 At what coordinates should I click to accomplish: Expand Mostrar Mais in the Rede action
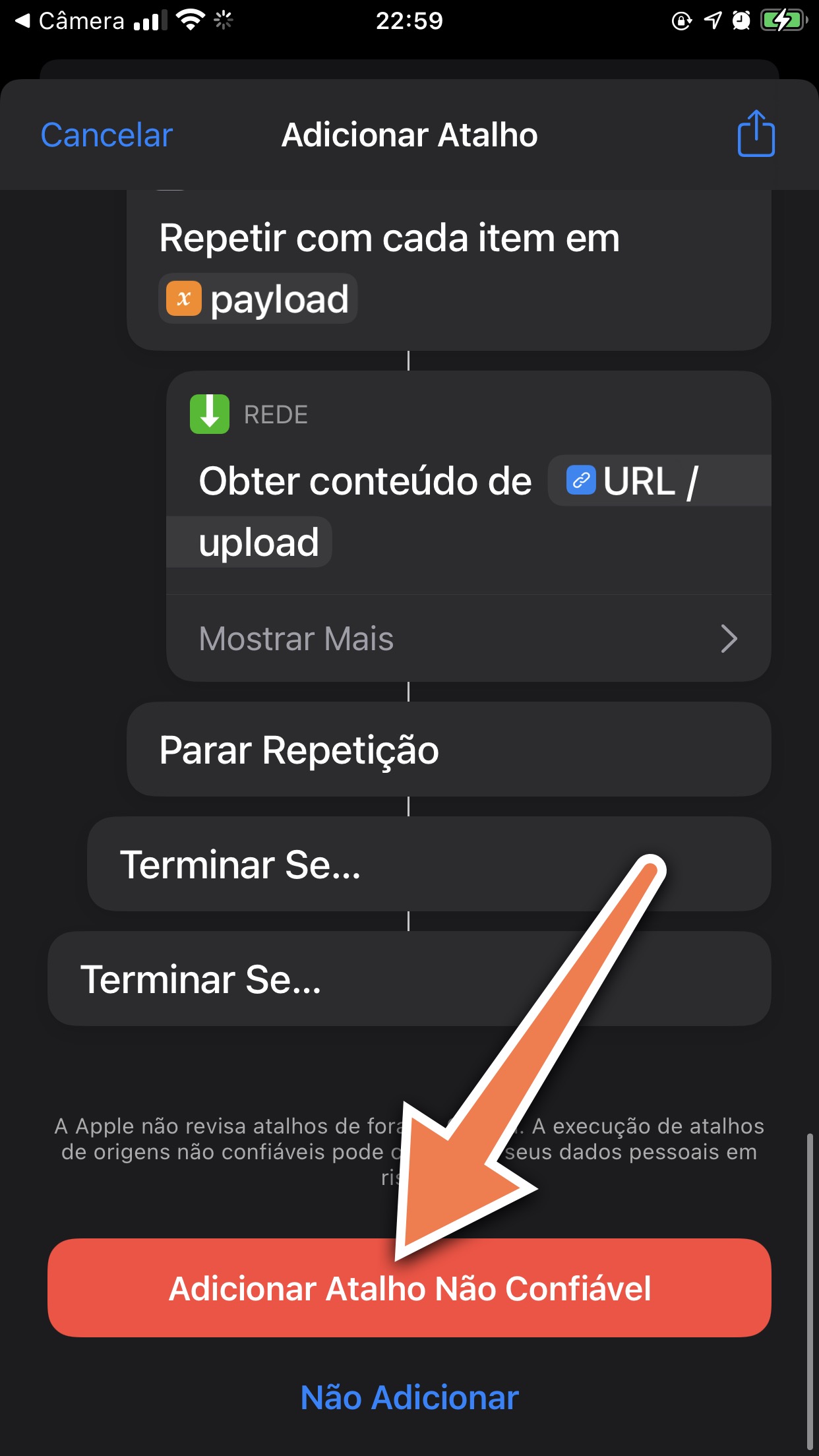click(x=468, y=638)
